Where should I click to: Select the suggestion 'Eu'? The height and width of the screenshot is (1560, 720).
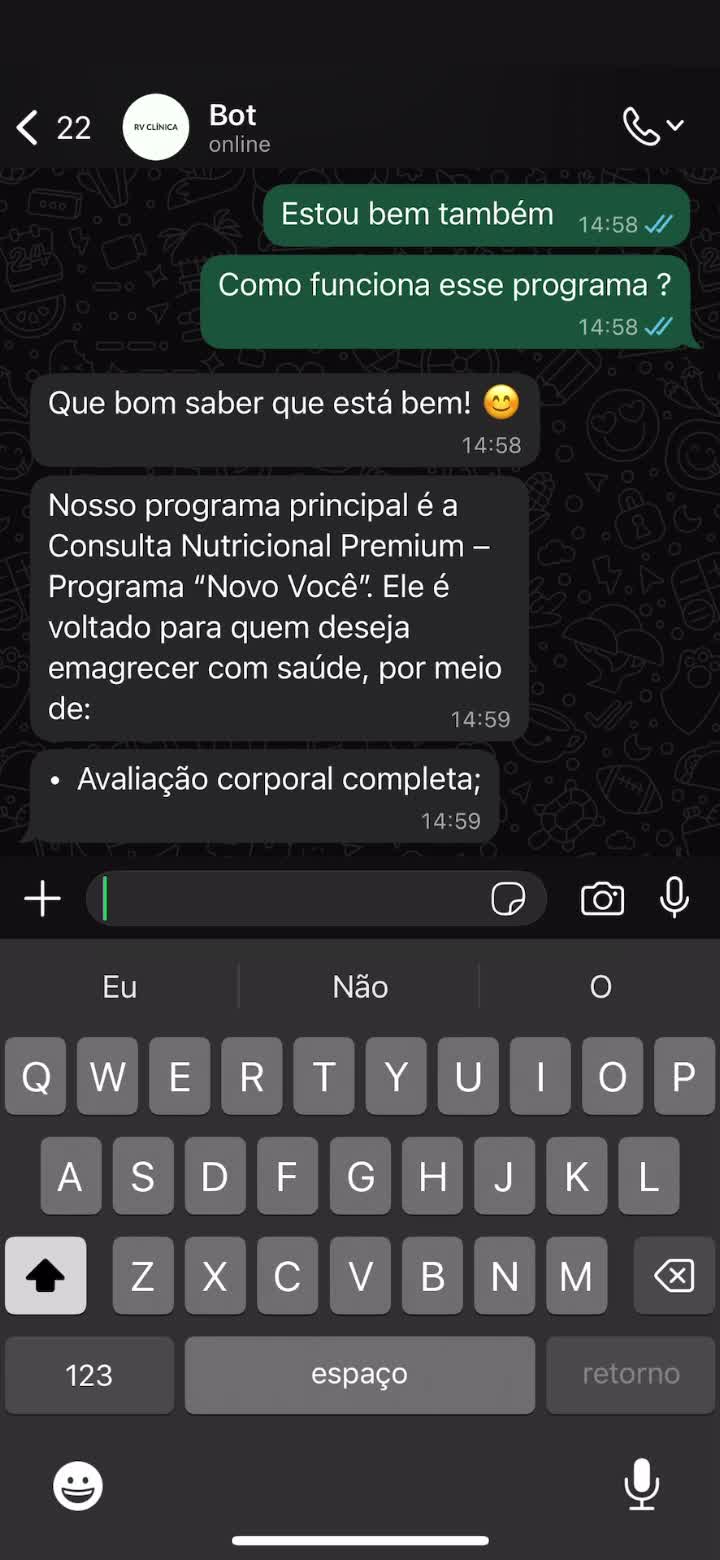(x=118, y=987)
